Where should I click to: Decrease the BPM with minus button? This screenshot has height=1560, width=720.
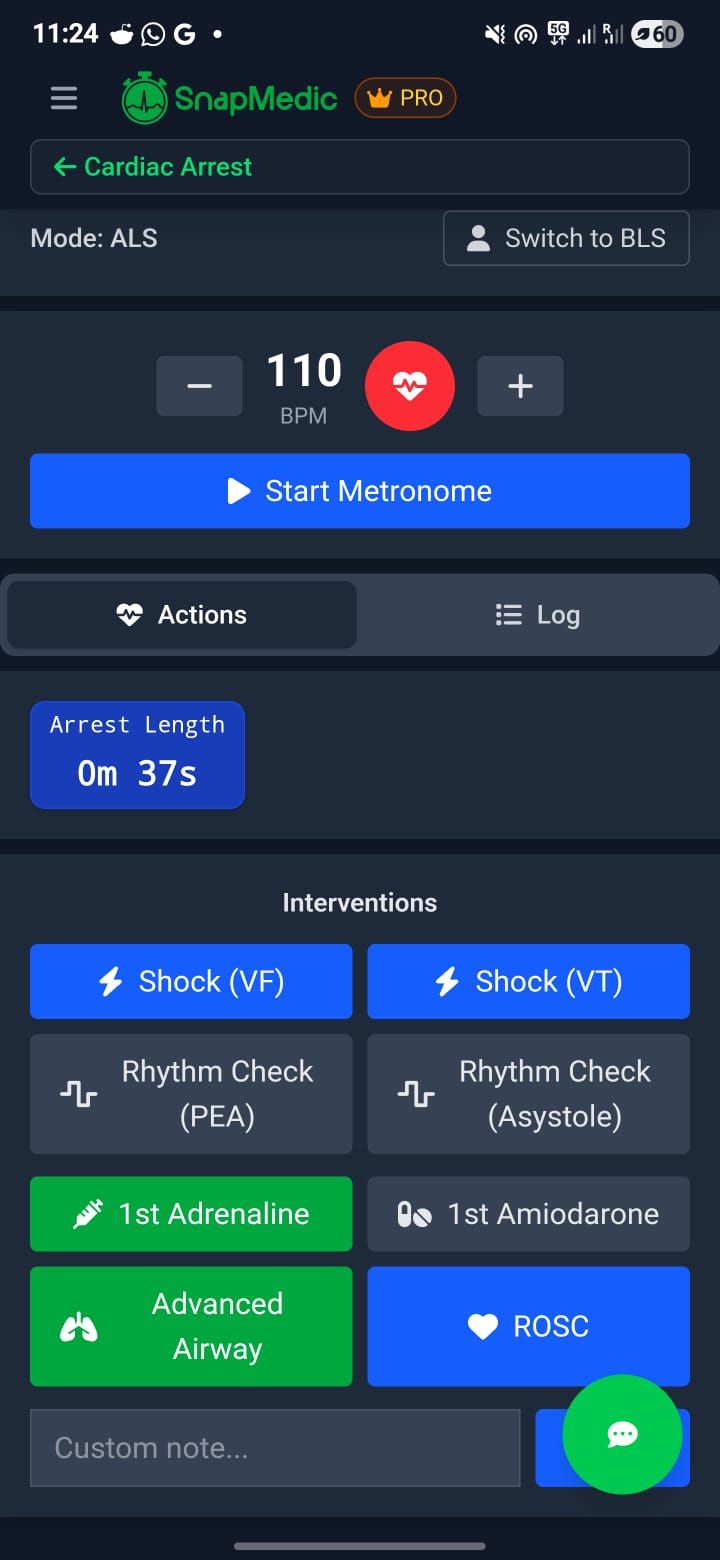199,386
